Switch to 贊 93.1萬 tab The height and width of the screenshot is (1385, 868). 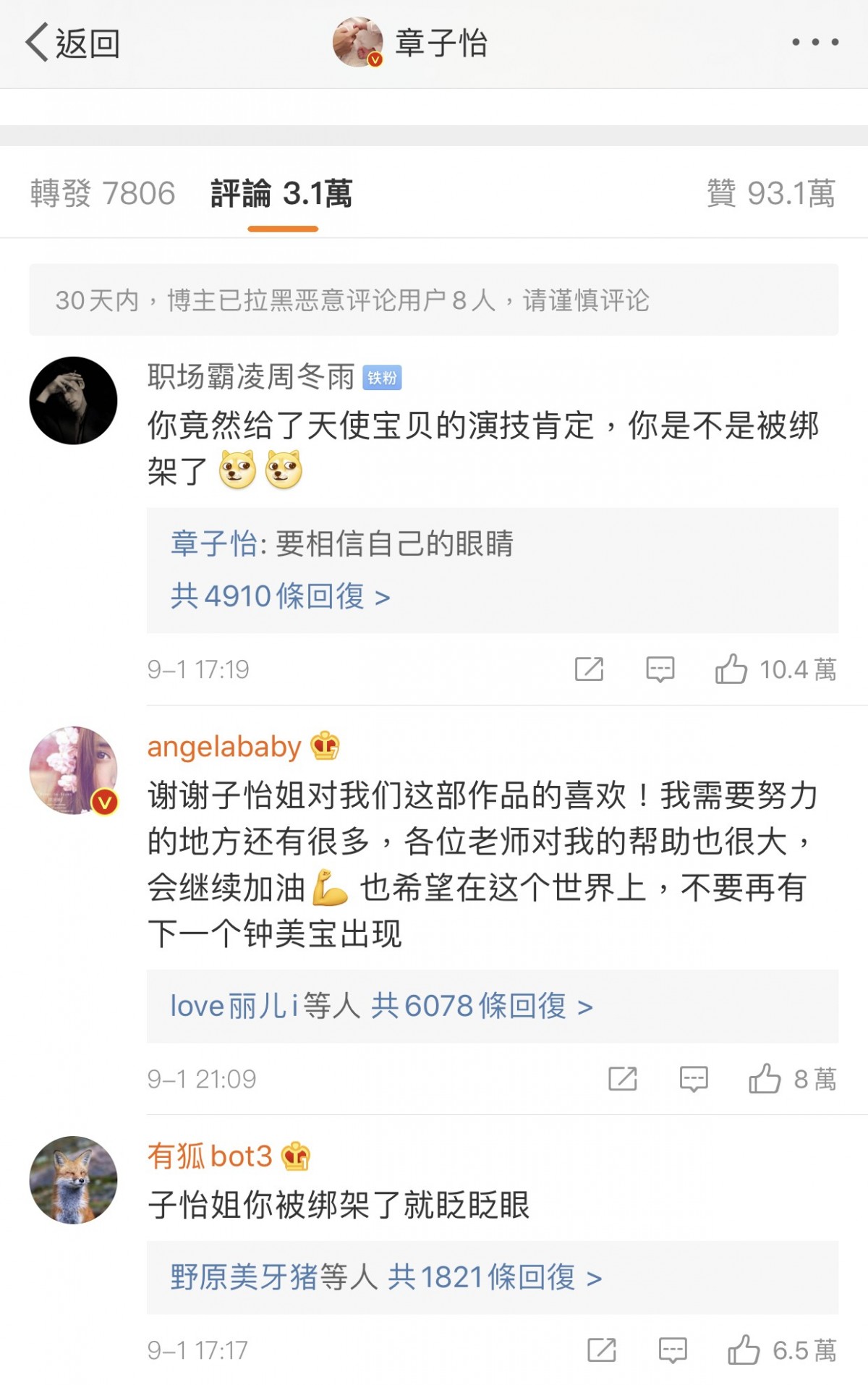tap(770, 194)
